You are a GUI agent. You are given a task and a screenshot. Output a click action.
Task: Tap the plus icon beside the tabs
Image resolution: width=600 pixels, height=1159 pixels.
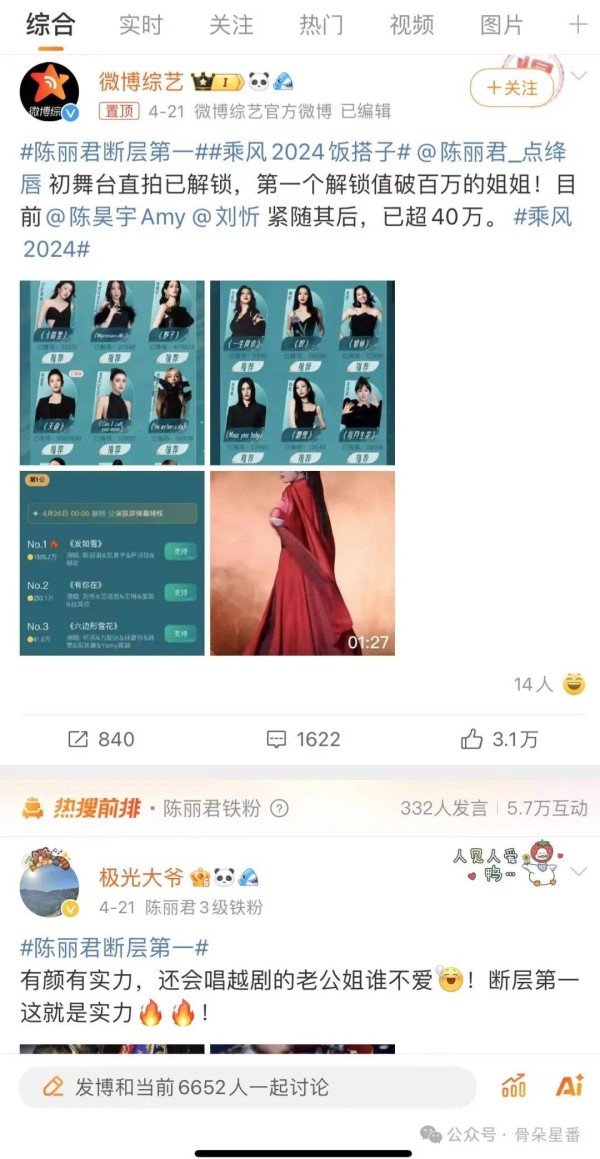pyautogui.click(x=577, y=24)
